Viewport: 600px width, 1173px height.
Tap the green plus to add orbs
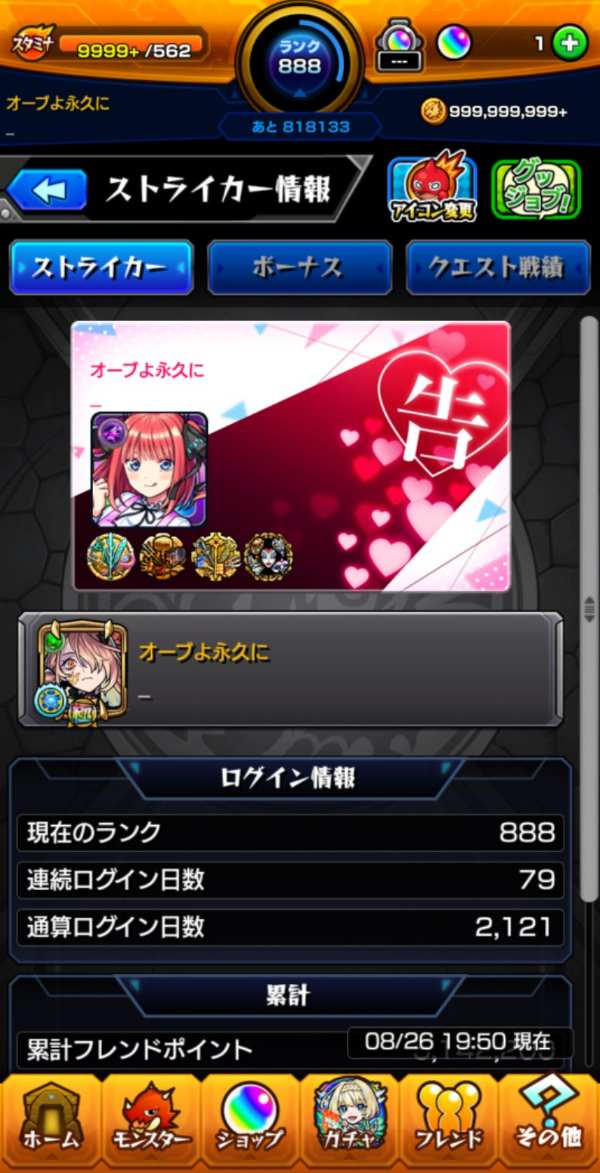[569, 44]
